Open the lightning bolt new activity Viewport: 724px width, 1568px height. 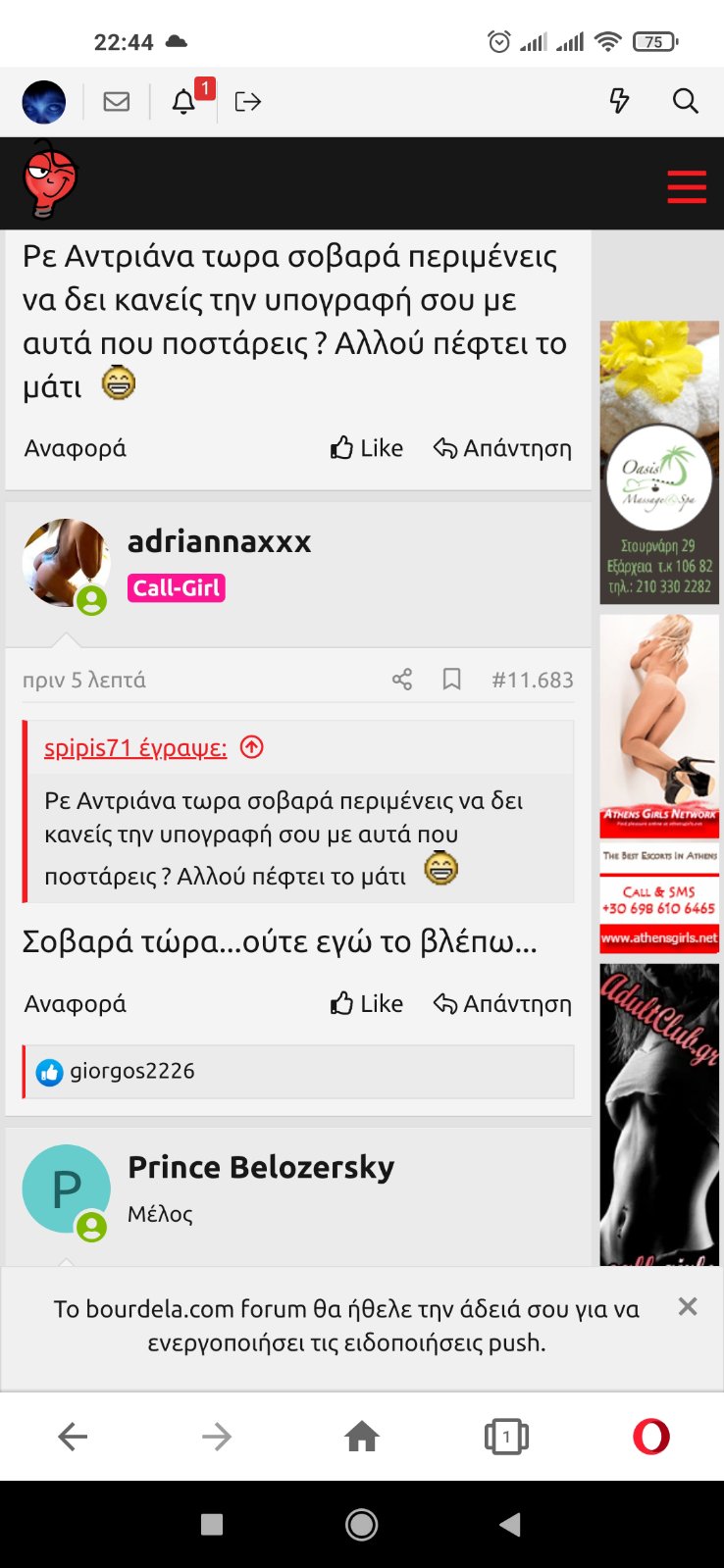[x=619, y=101]
